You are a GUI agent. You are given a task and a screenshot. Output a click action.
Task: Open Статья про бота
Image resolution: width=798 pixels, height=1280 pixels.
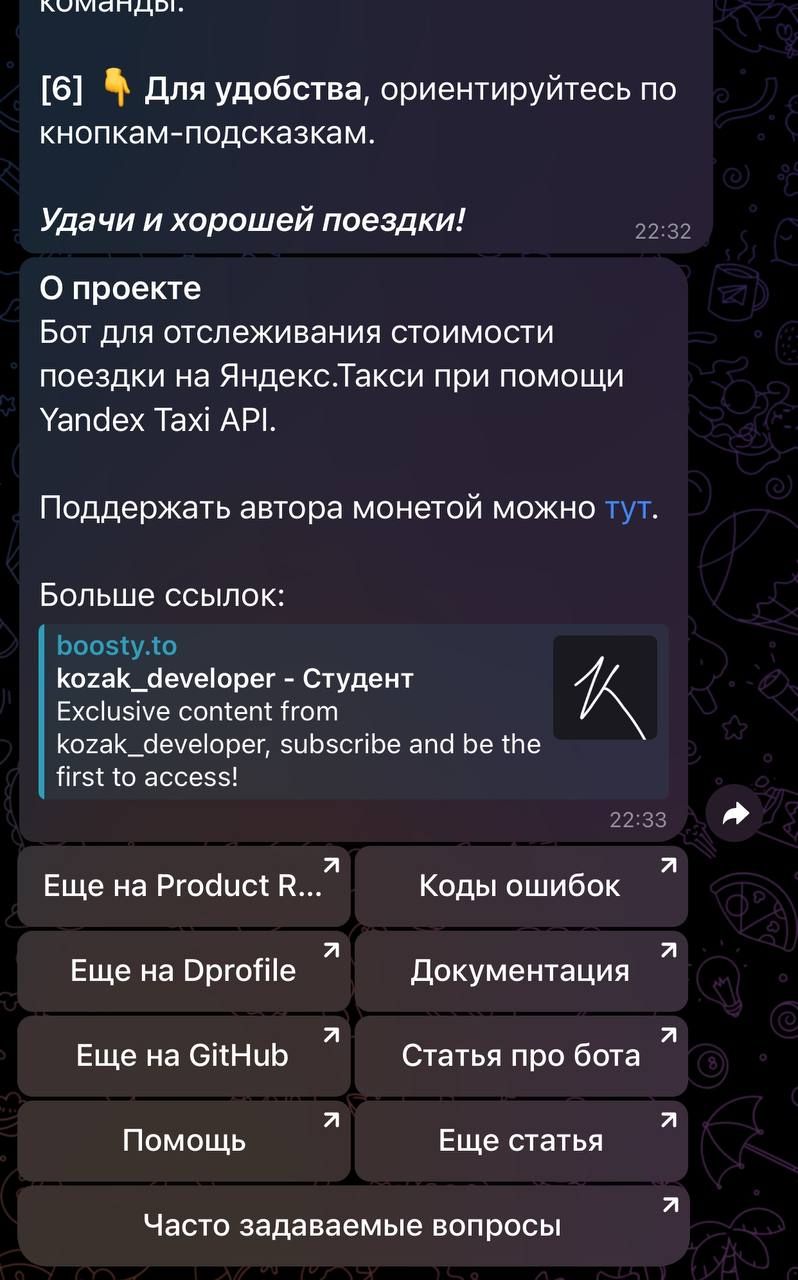(520, 1055)
